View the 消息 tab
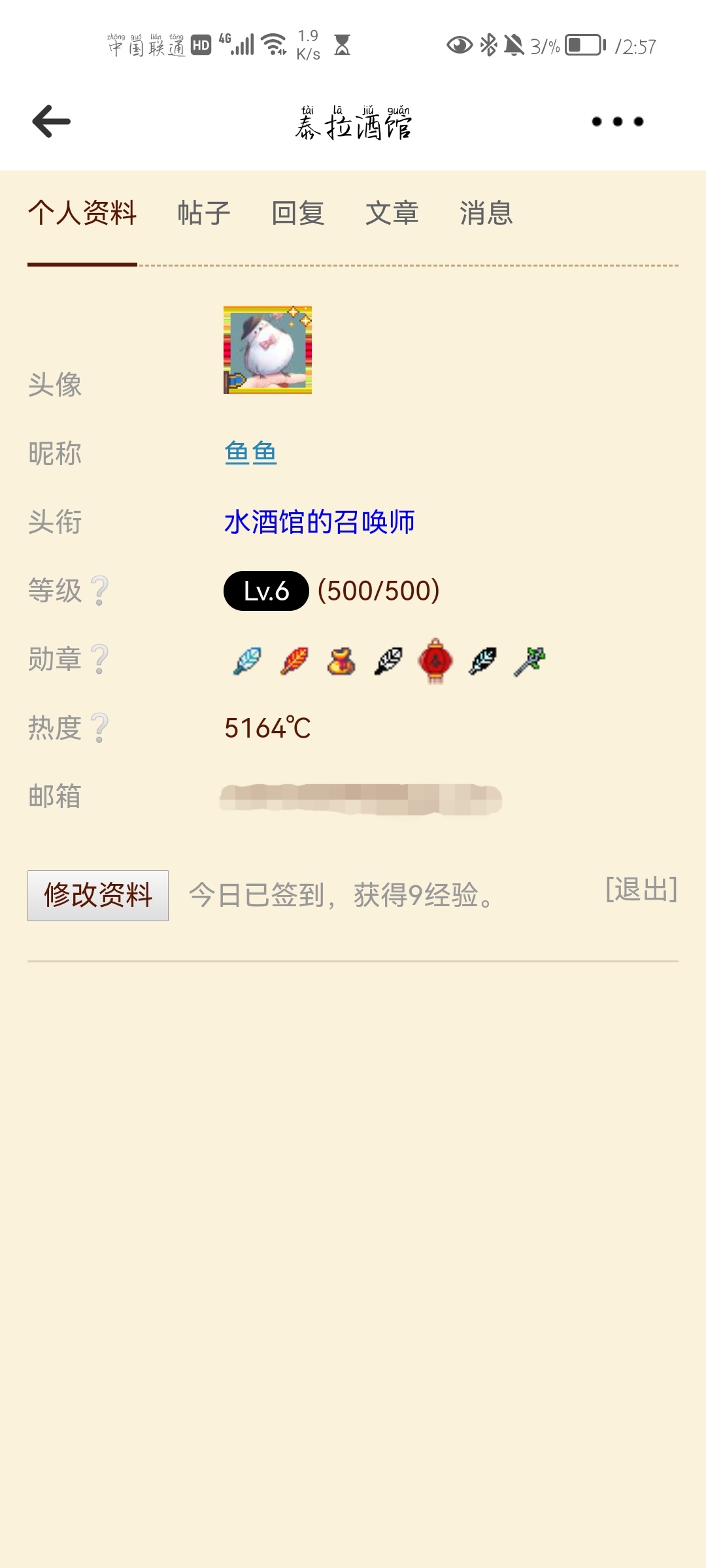This screenshot has height=1568, width=706. (486, 213)
